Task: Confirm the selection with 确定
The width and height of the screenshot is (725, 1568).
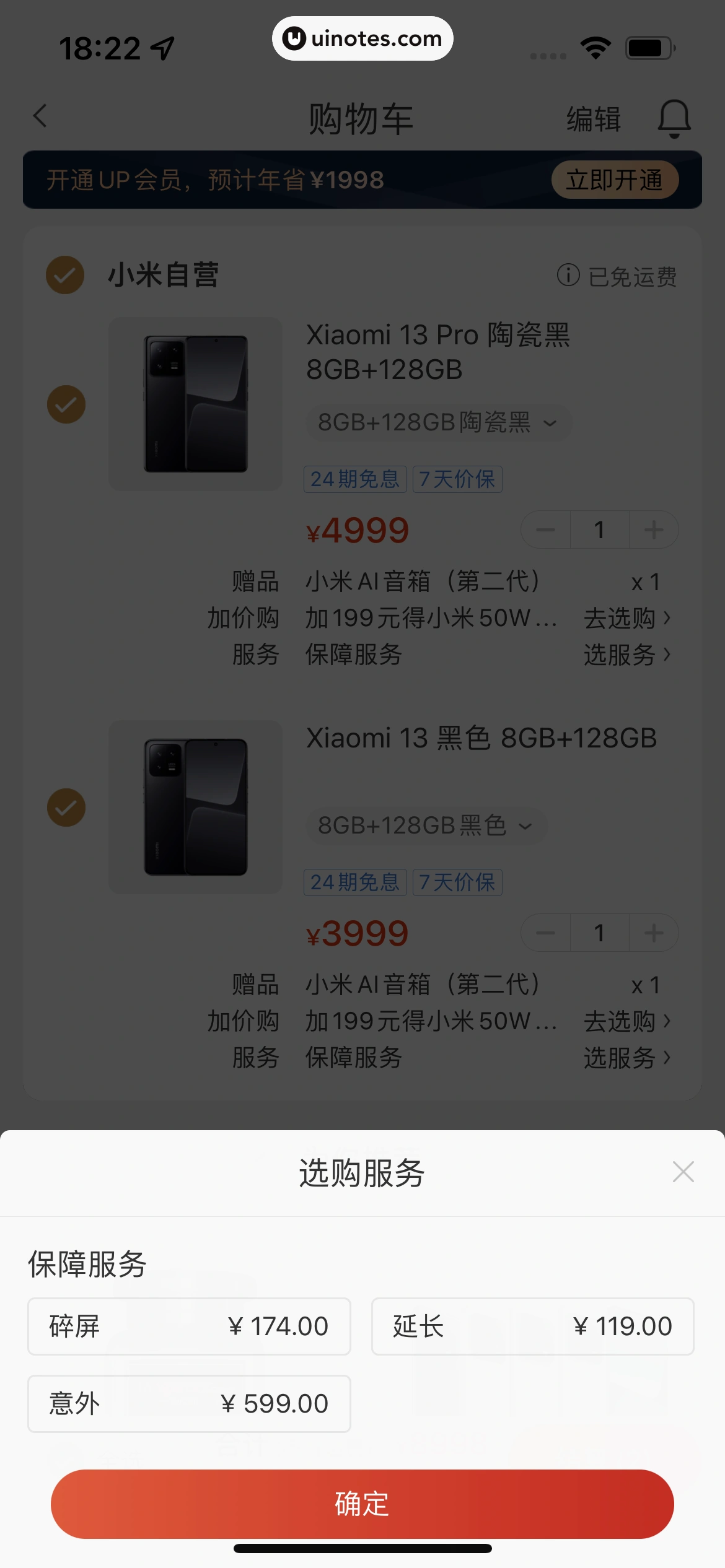Action: (362, 1504)
